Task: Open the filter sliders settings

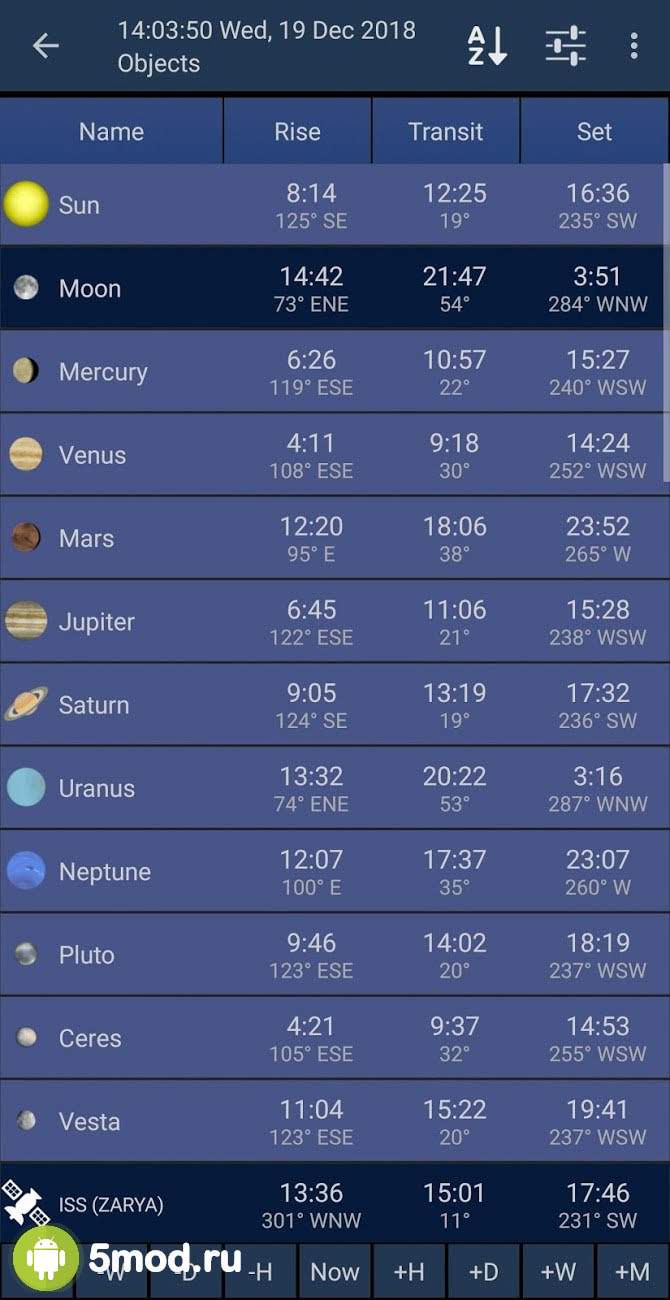Action: click(565, 46)
